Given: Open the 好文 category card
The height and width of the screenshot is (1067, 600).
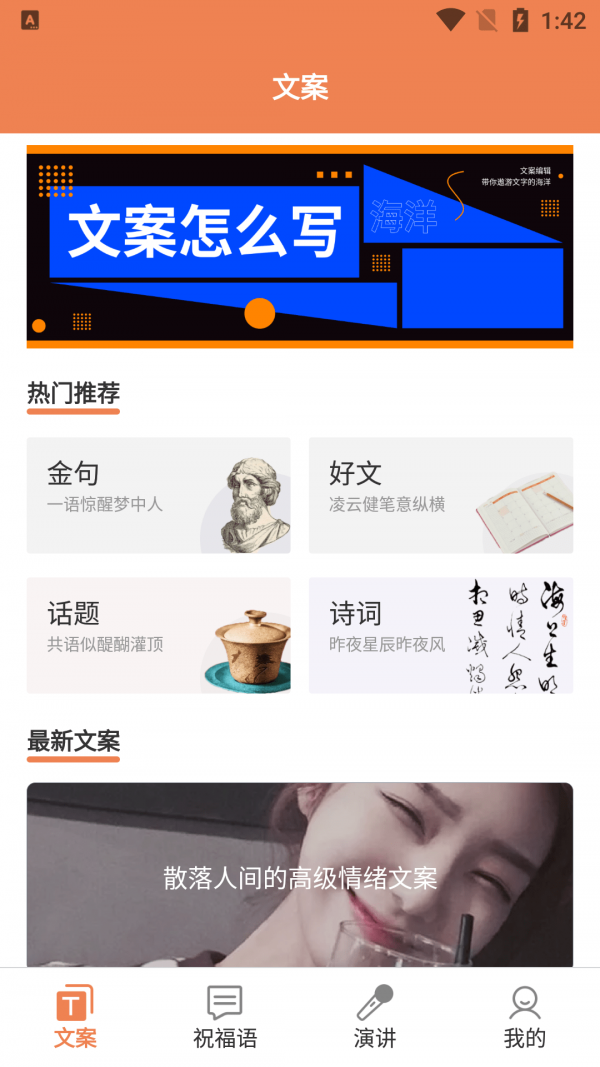Looking at the screenshot, I should point(441,495).
